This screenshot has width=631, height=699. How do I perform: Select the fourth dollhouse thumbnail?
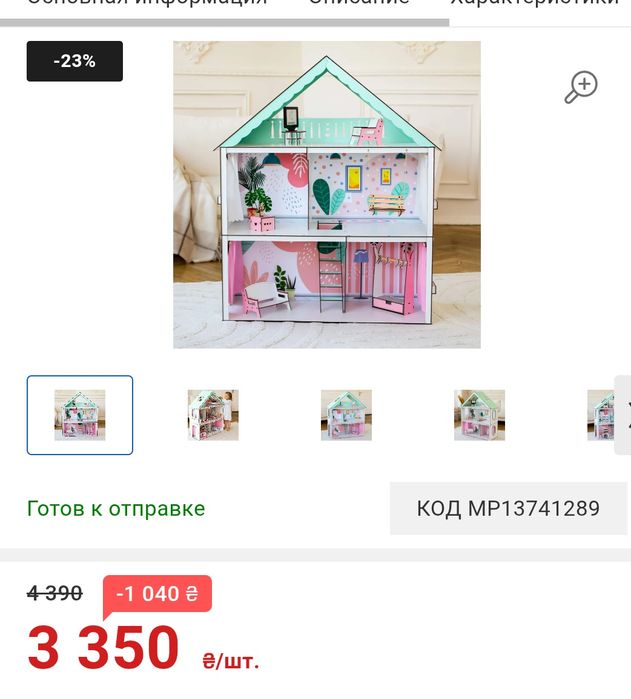[x=479, y=415]
